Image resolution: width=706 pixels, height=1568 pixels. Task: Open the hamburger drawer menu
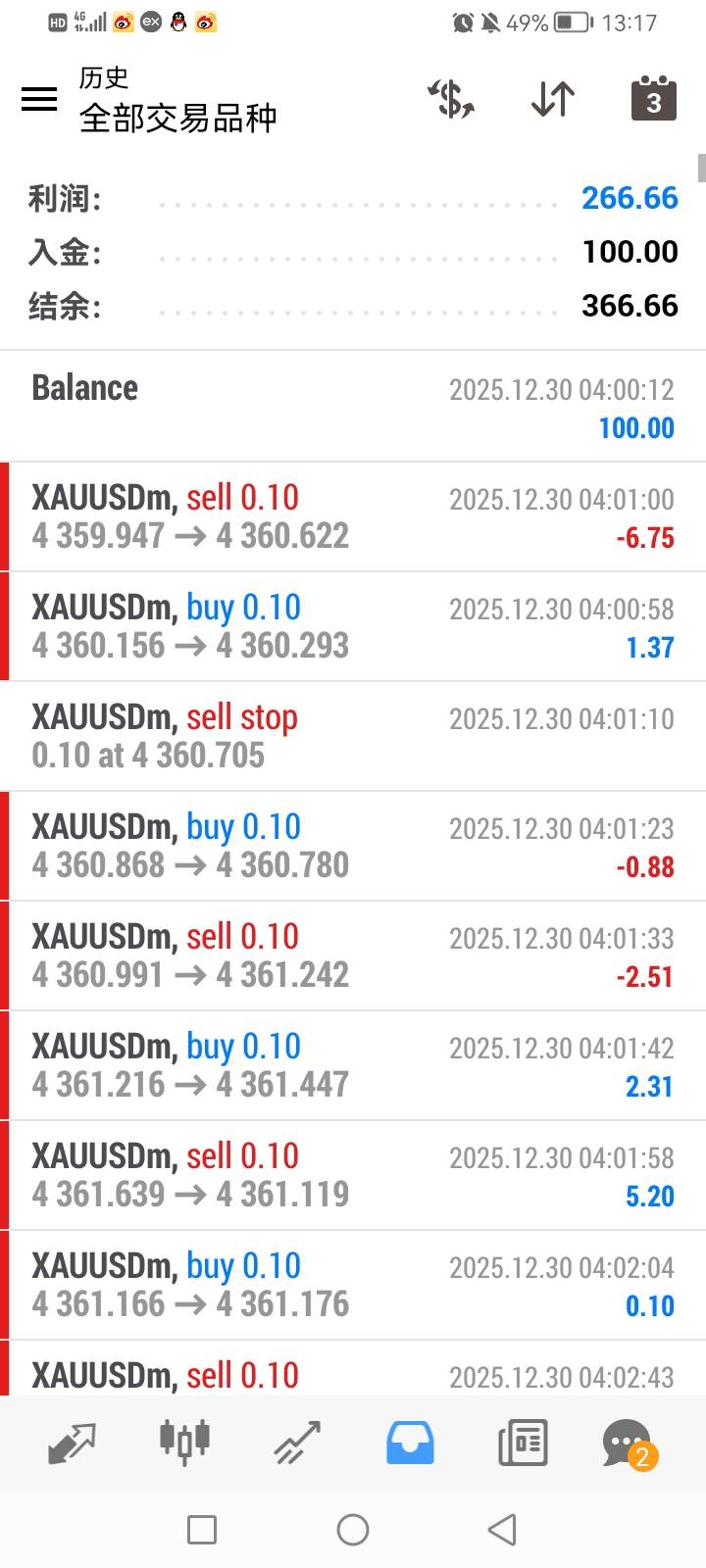click(x=39, y=98)
